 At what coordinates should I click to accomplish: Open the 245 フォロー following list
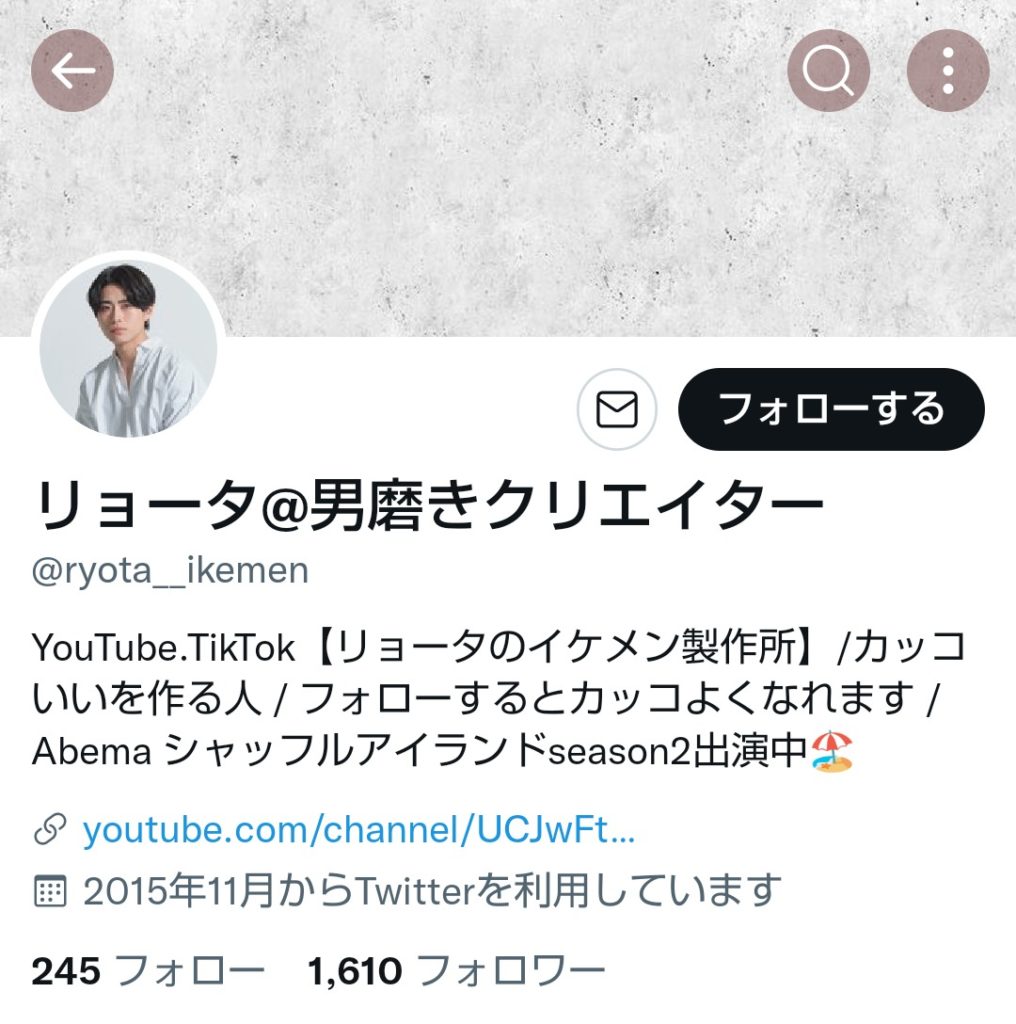(x=149, y=970)
